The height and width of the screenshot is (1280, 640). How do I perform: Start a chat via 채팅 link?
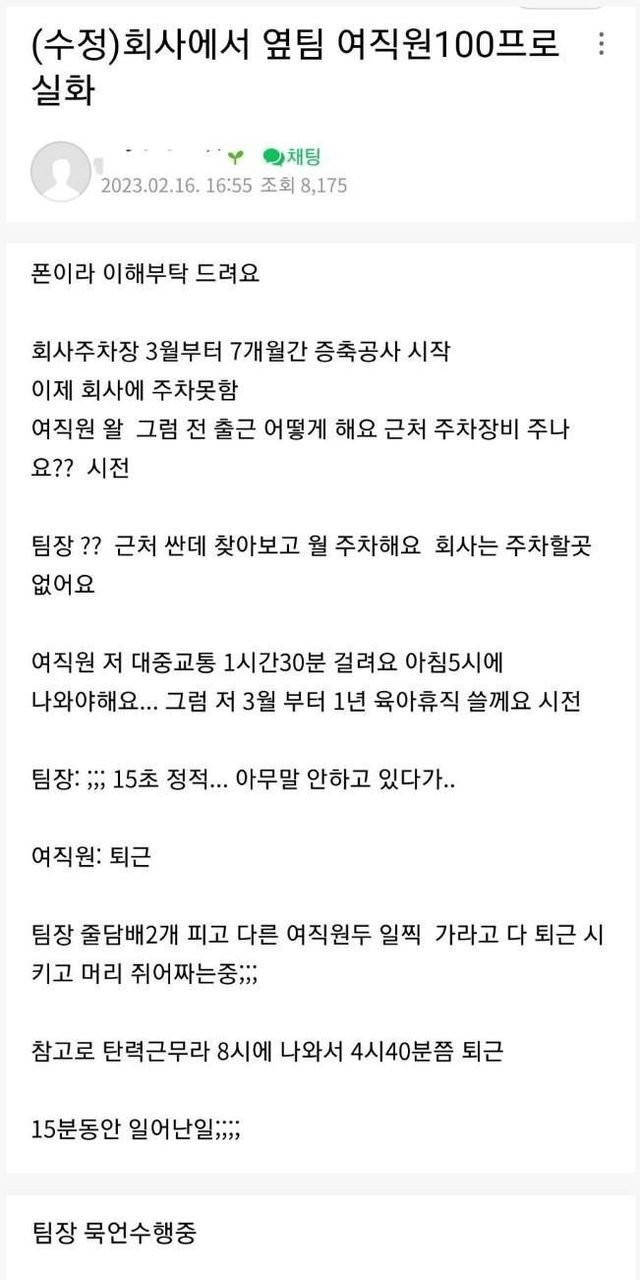[x=291, y=156]
